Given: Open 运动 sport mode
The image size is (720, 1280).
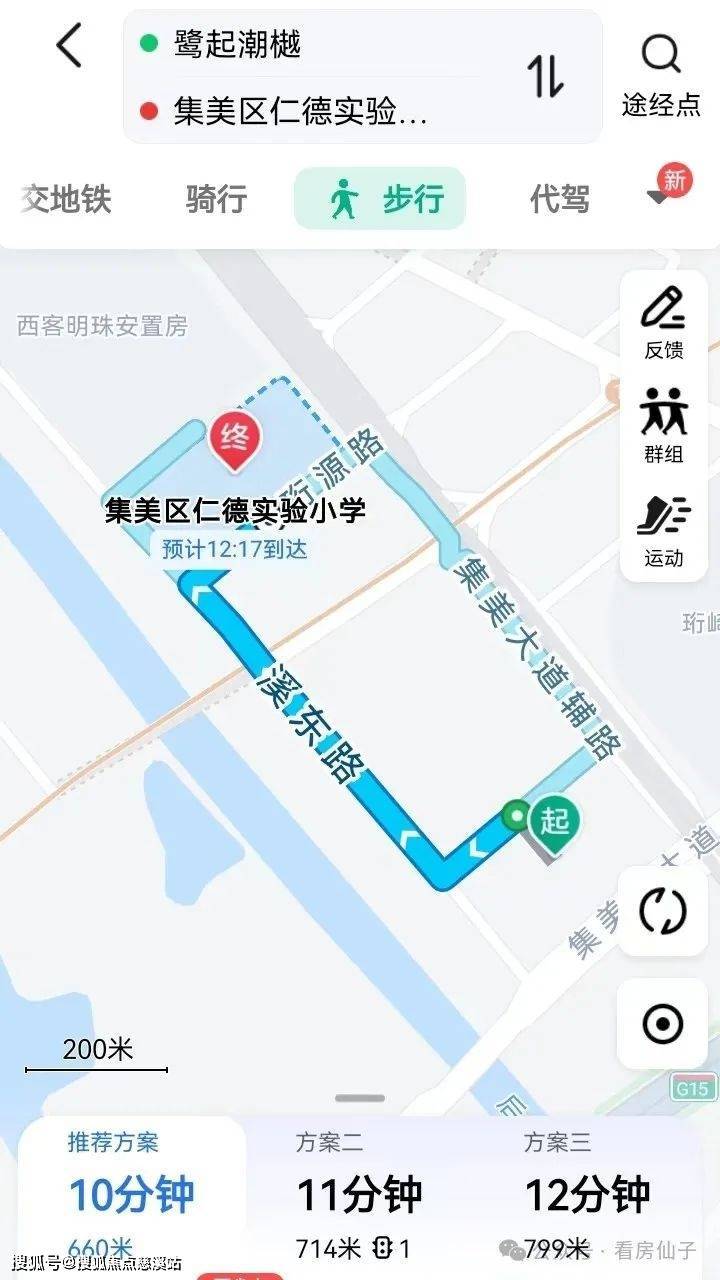Looking at the screenshot, I should pos(663,529).
